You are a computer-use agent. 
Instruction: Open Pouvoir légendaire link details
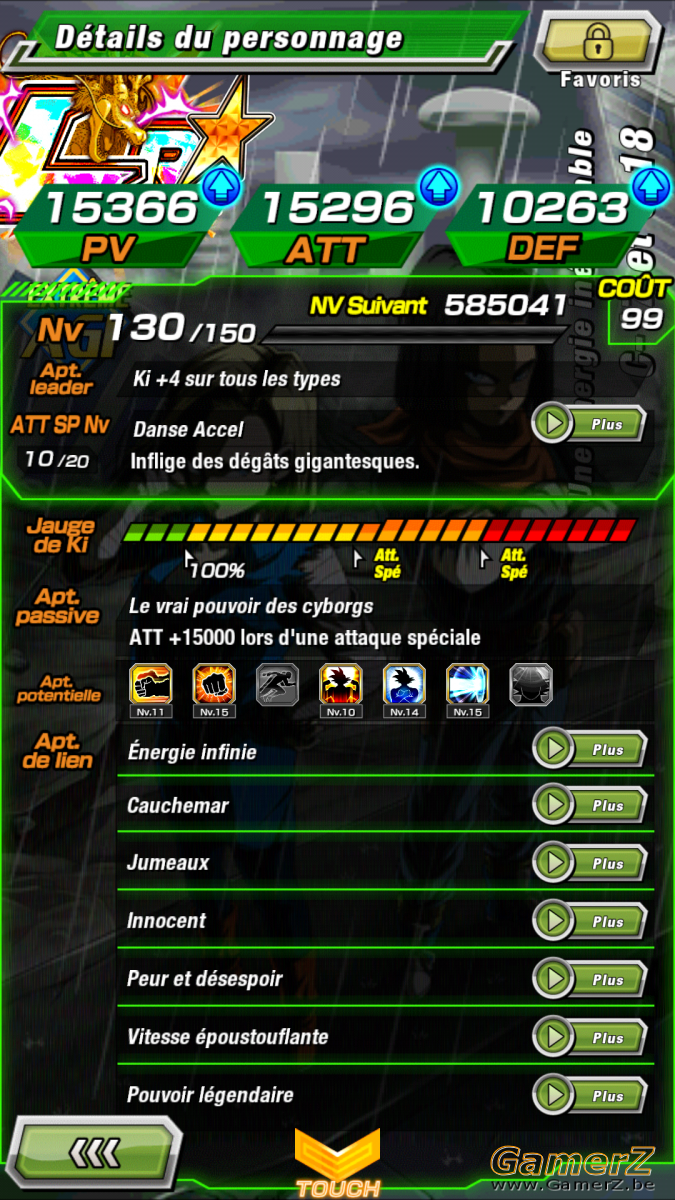[x=589, y=1095]
